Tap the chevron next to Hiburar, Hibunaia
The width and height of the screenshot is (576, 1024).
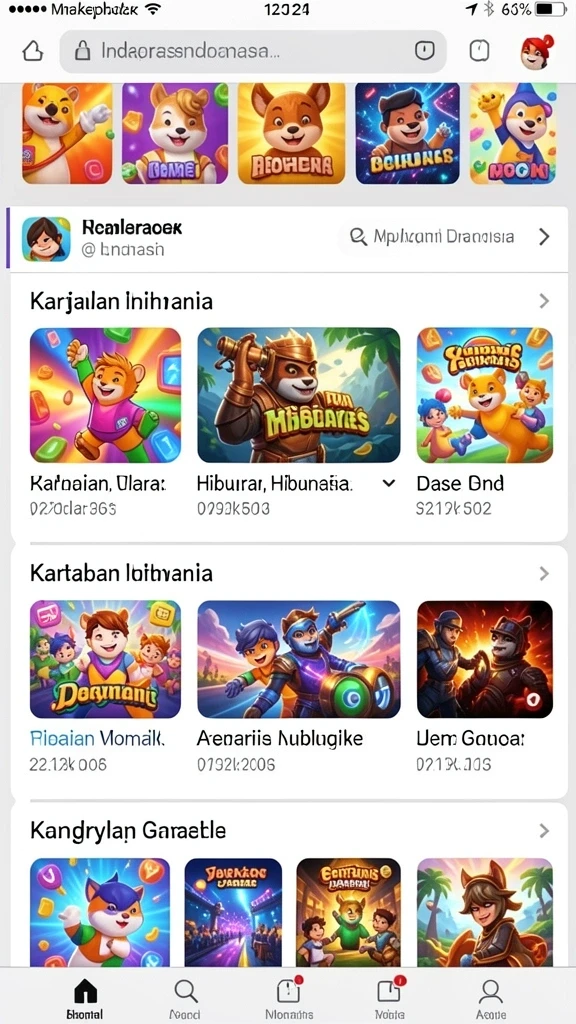(x=389, y=483)
